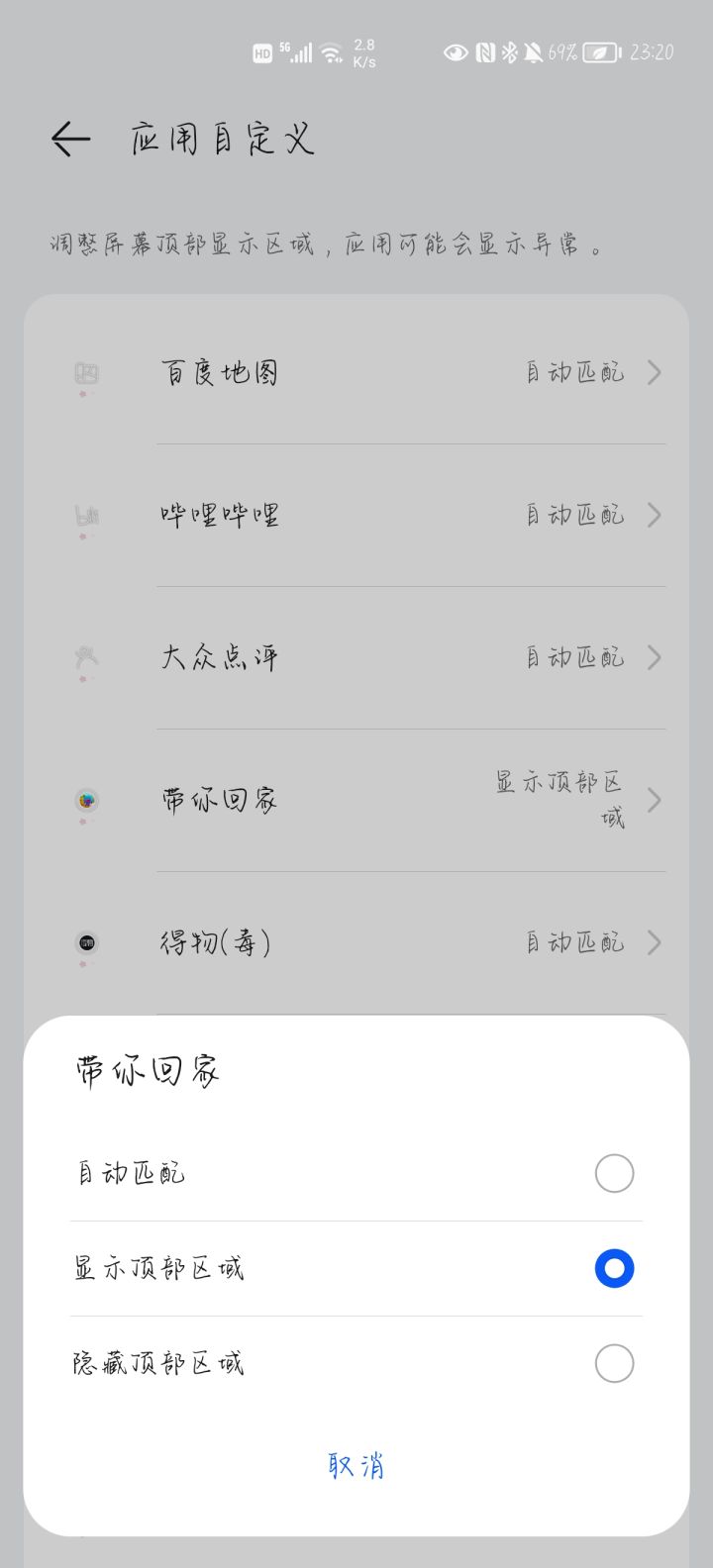This screenshot has width=713, height=1568.
Task: Choose the 显示顶部区域 radio option
Action: (x=614, y=1269)
